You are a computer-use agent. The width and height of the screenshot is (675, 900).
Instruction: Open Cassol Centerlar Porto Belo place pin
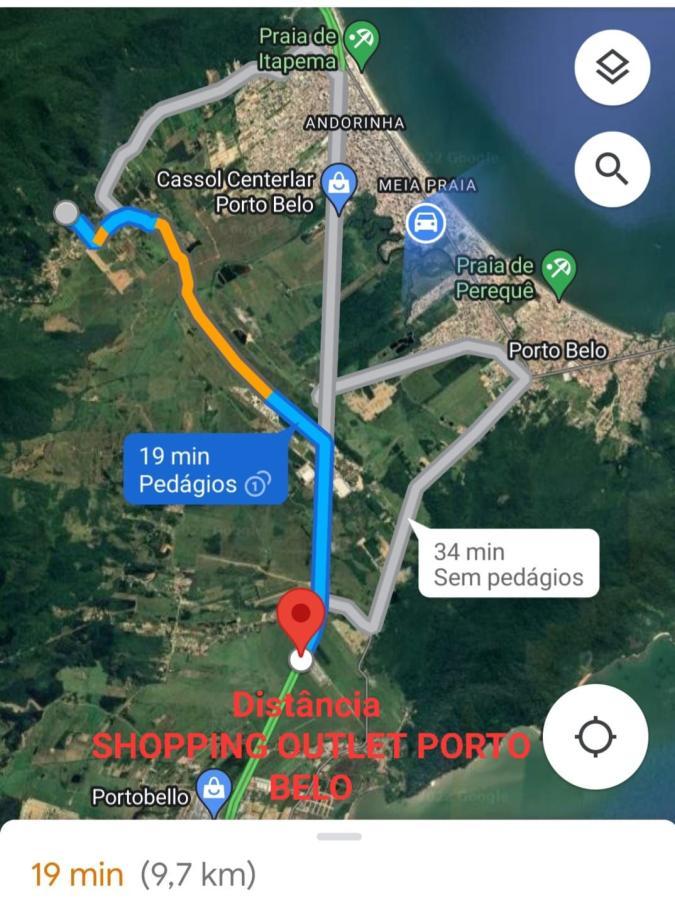[341, 188]
